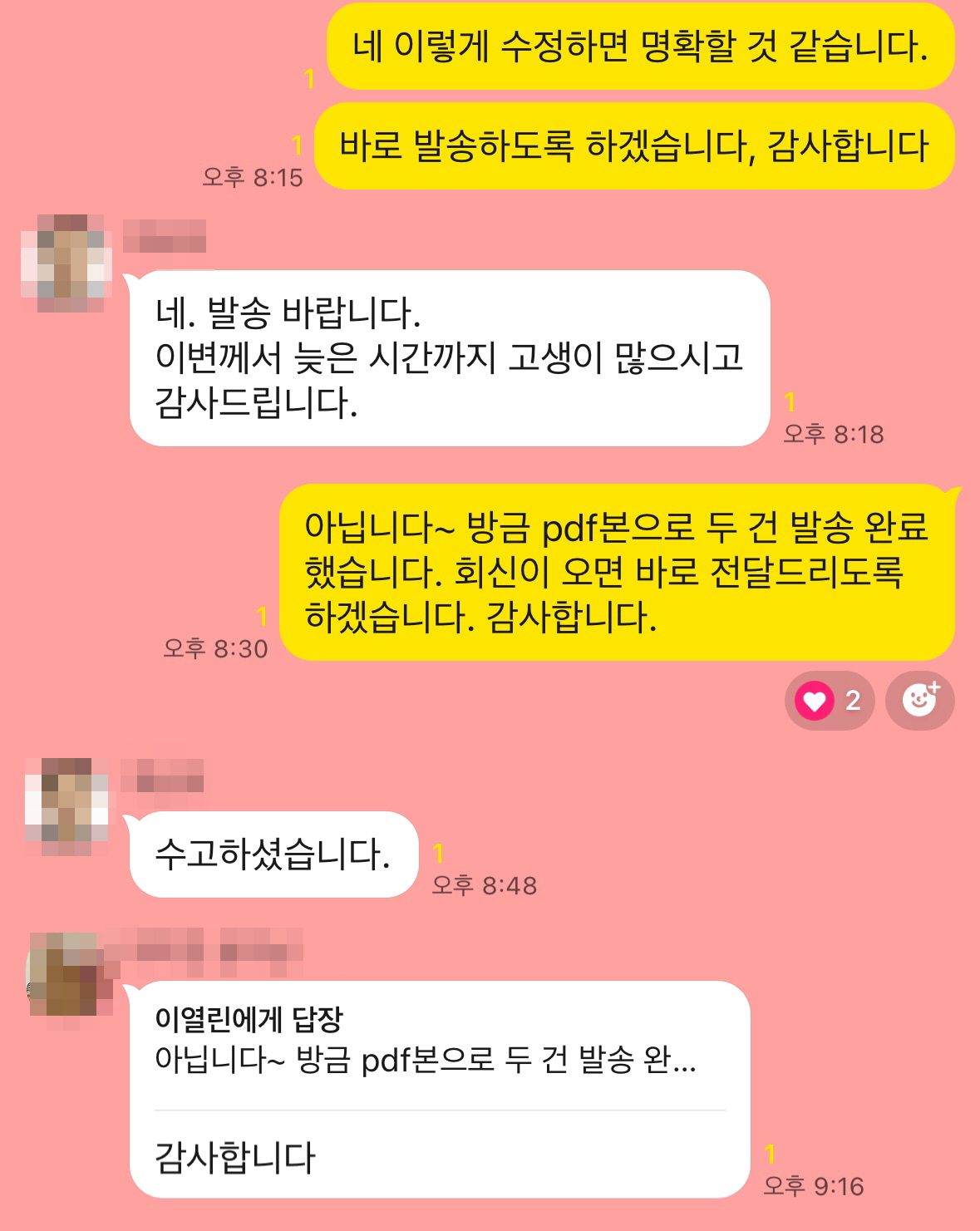
Task: Tap the heart reaction showing 2
Action: [829, 701]
